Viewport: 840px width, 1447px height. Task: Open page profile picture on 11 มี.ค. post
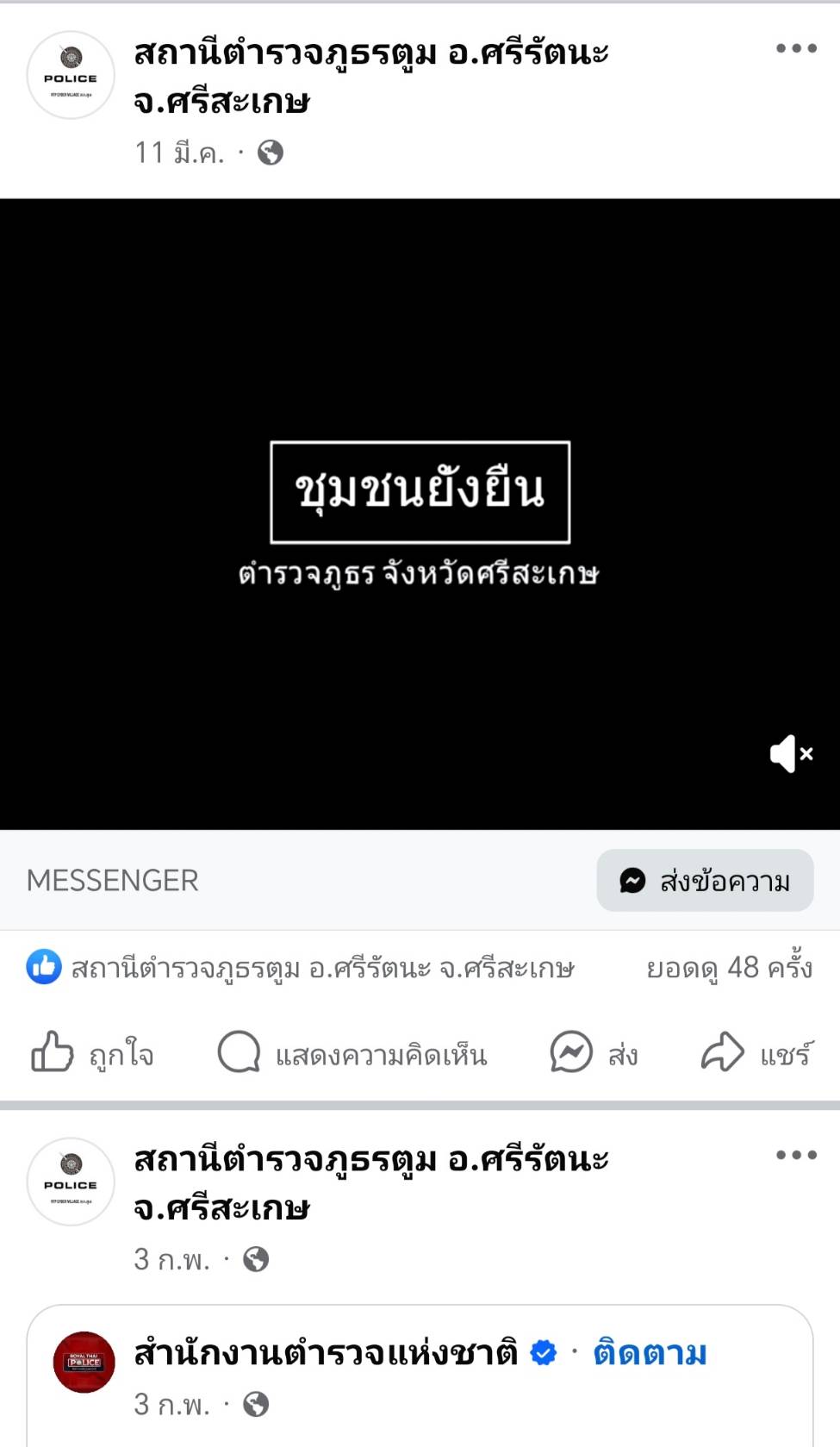pos(71,75)
